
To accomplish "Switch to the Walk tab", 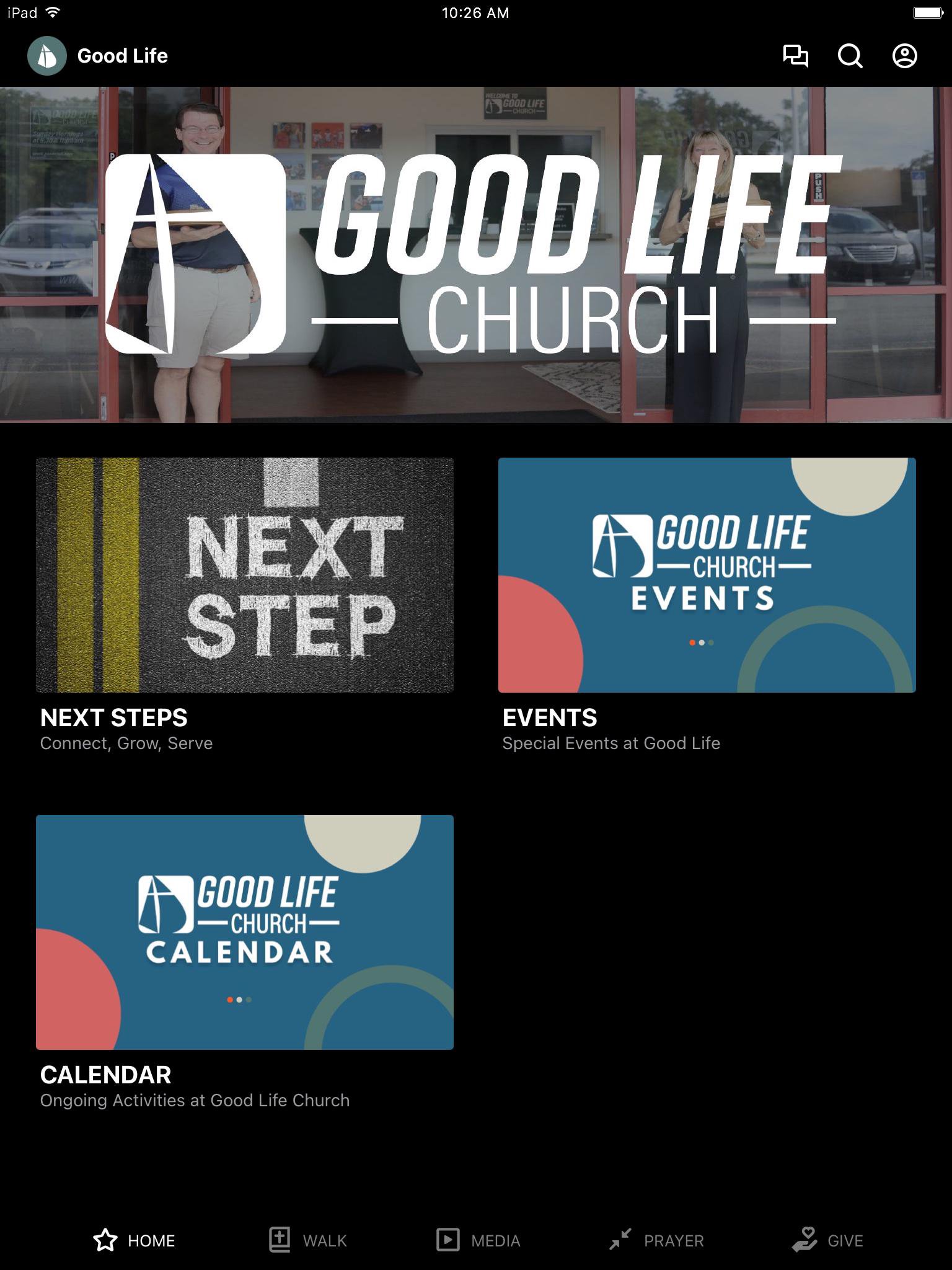I will 308,1240.
